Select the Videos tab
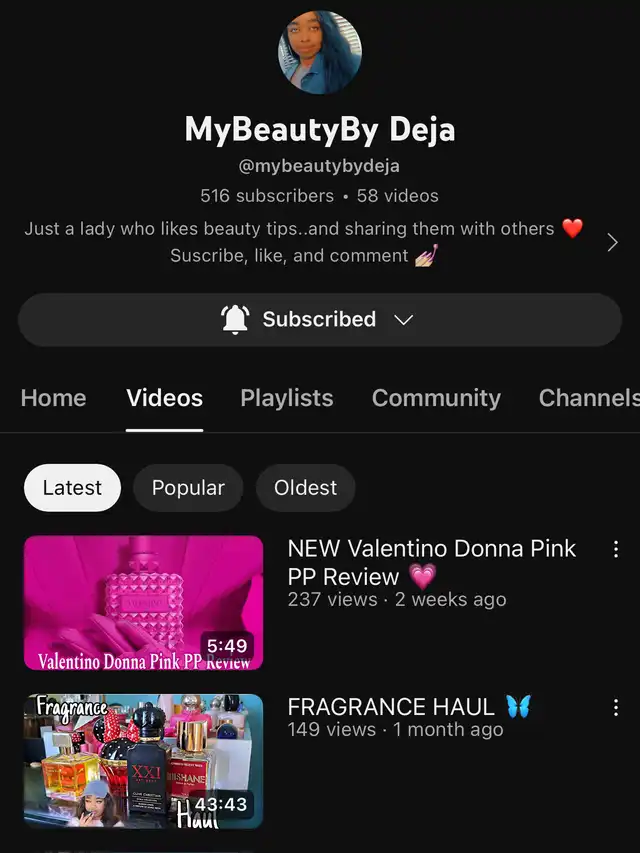The image size is (640, 853). (x=164, y=398)
